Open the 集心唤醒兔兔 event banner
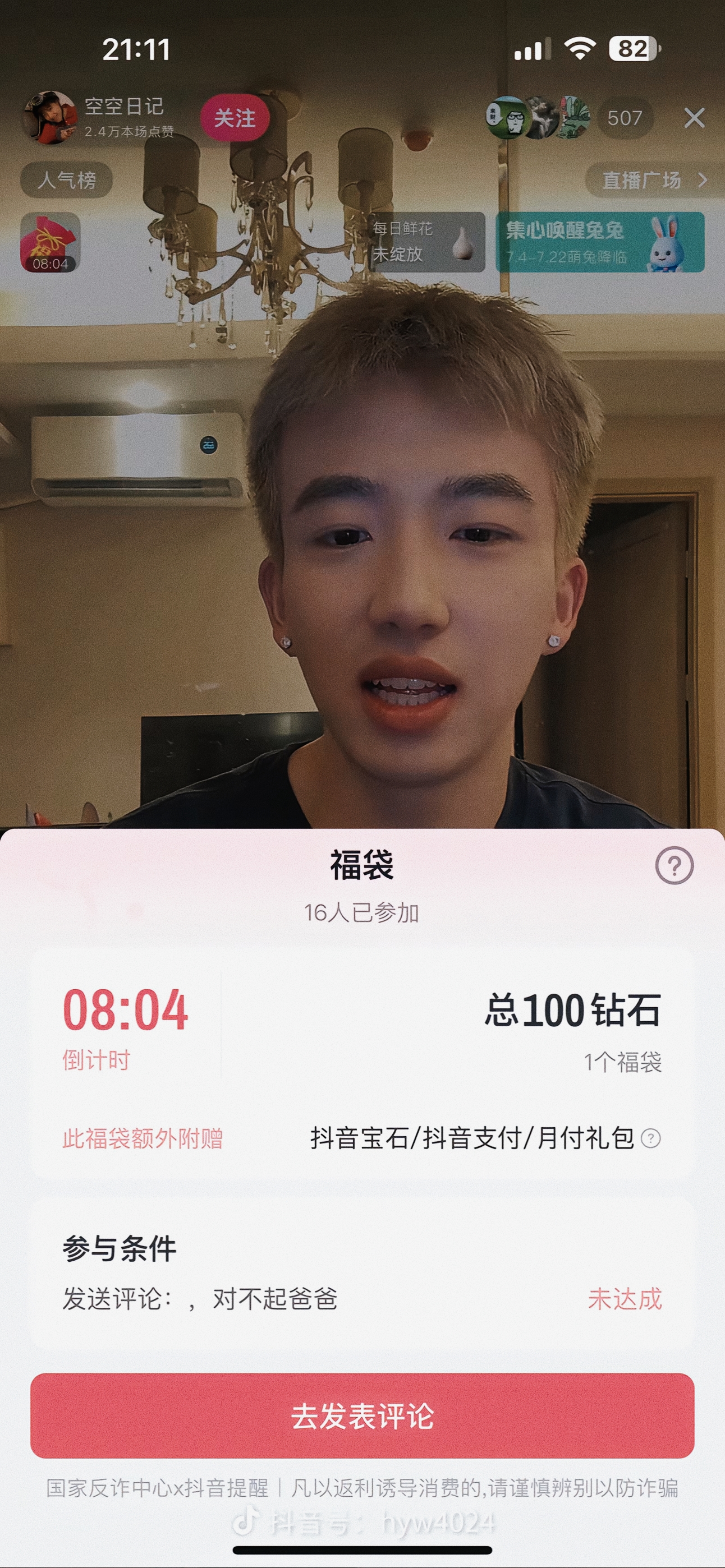 coord(599,242)
